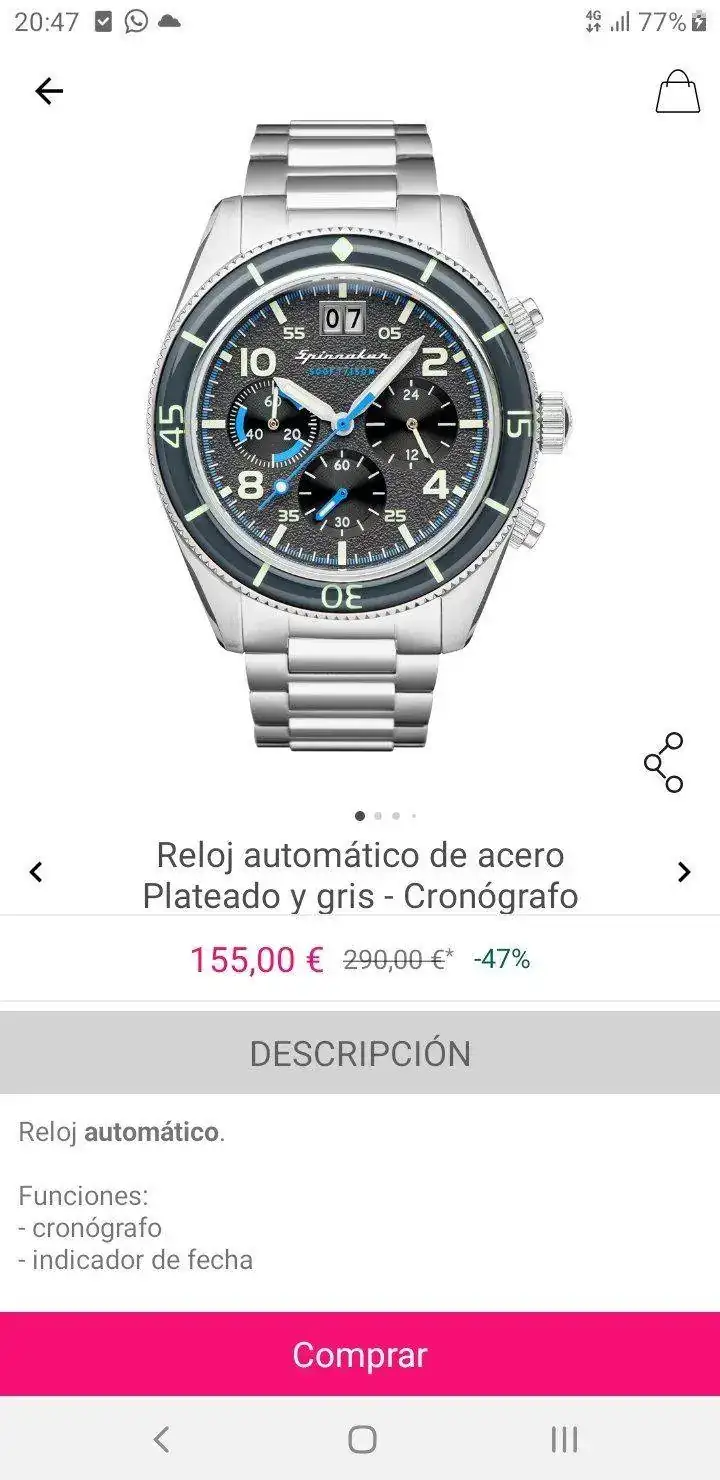This screenshot has width=720, height=1480.
Task: Open the shopping bag
Action: click(677, 92)
